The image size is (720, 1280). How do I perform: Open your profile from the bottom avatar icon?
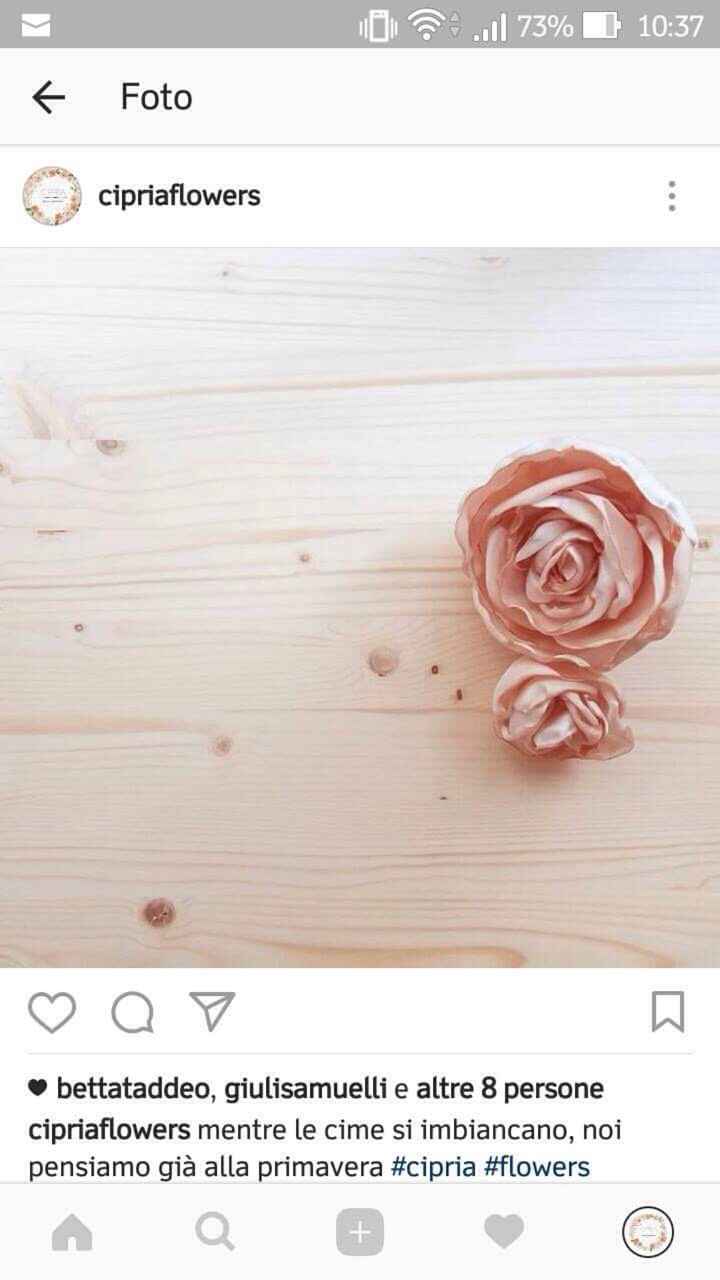648,1232
